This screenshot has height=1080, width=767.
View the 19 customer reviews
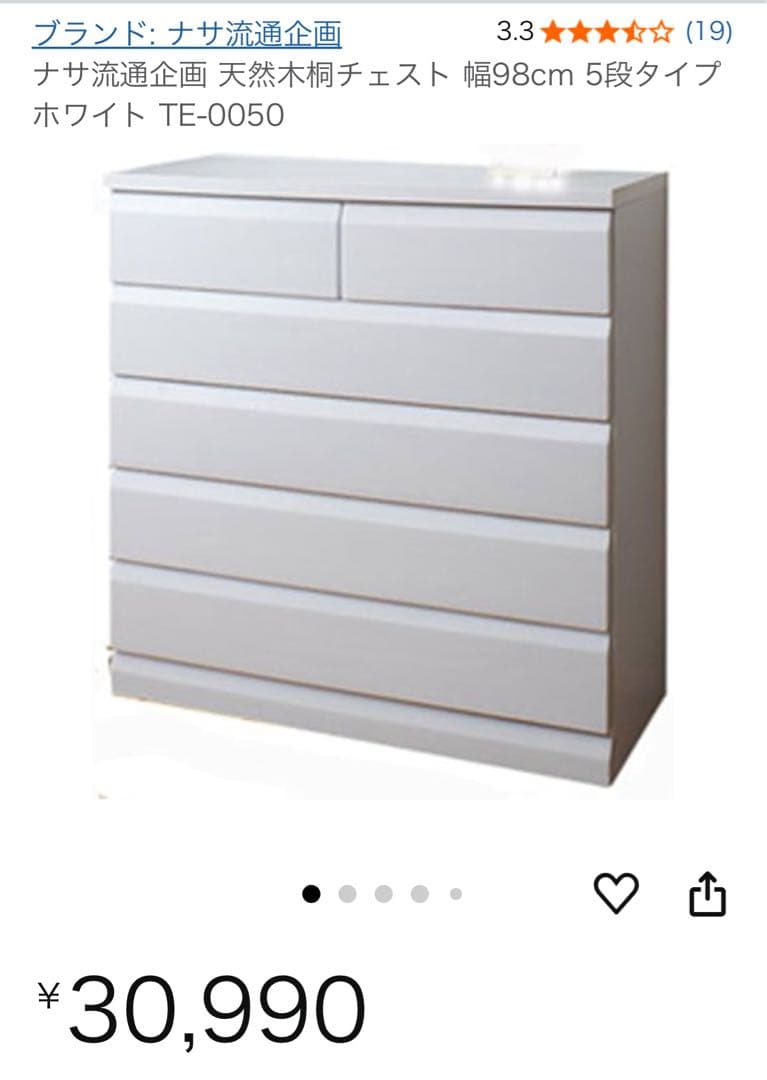[708, 32]
